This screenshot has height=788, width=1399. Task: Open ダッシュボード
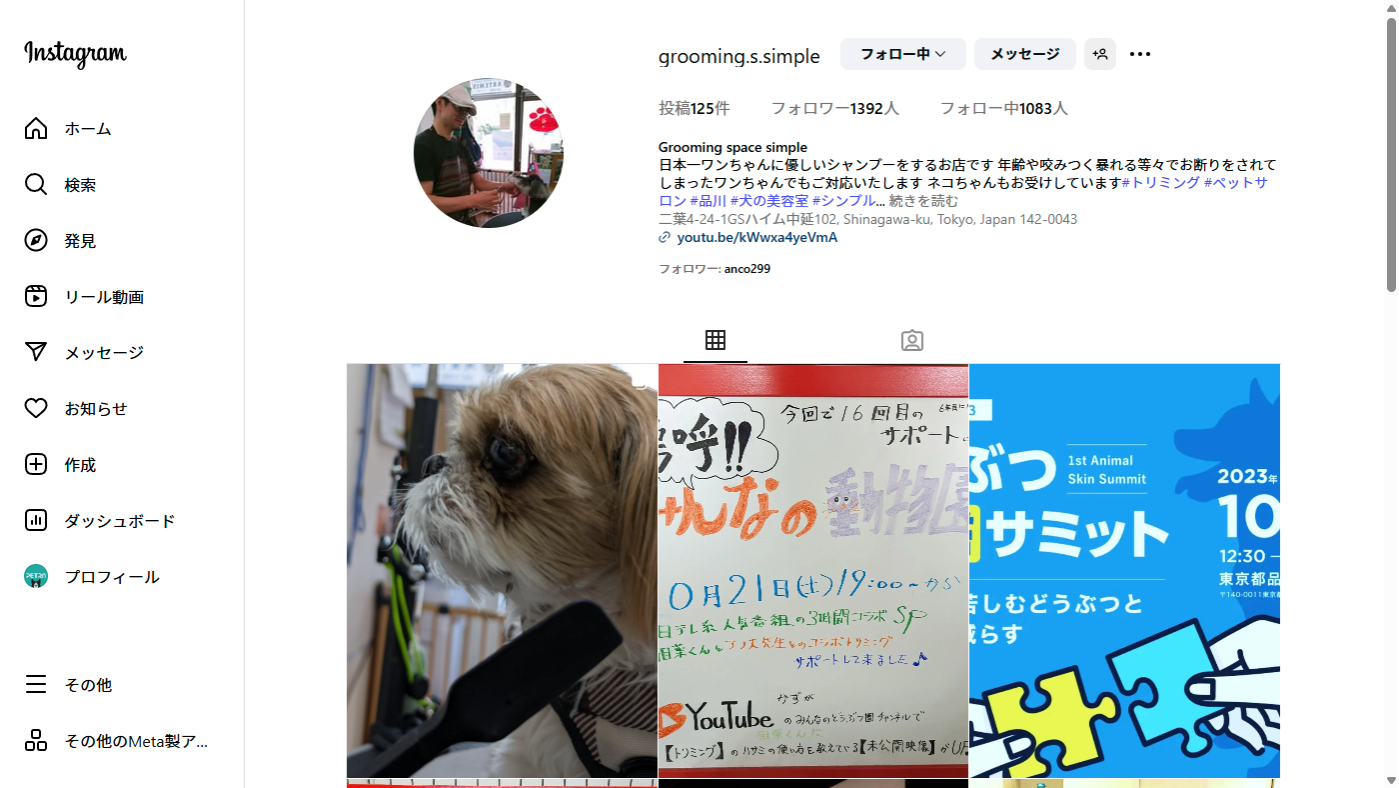click(x=119, y=521)
